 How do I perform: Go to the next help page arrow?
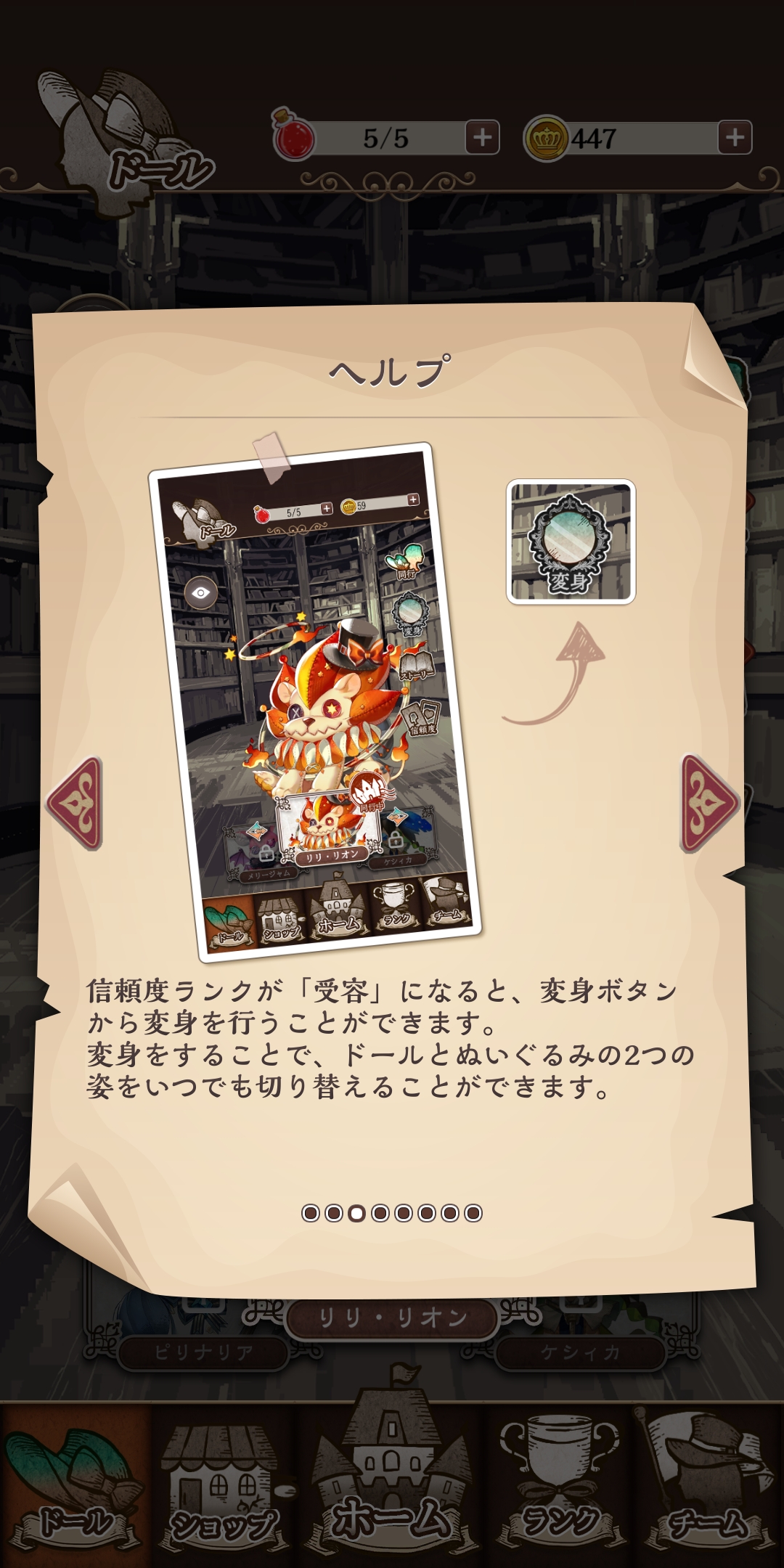[x=709, y=804]
